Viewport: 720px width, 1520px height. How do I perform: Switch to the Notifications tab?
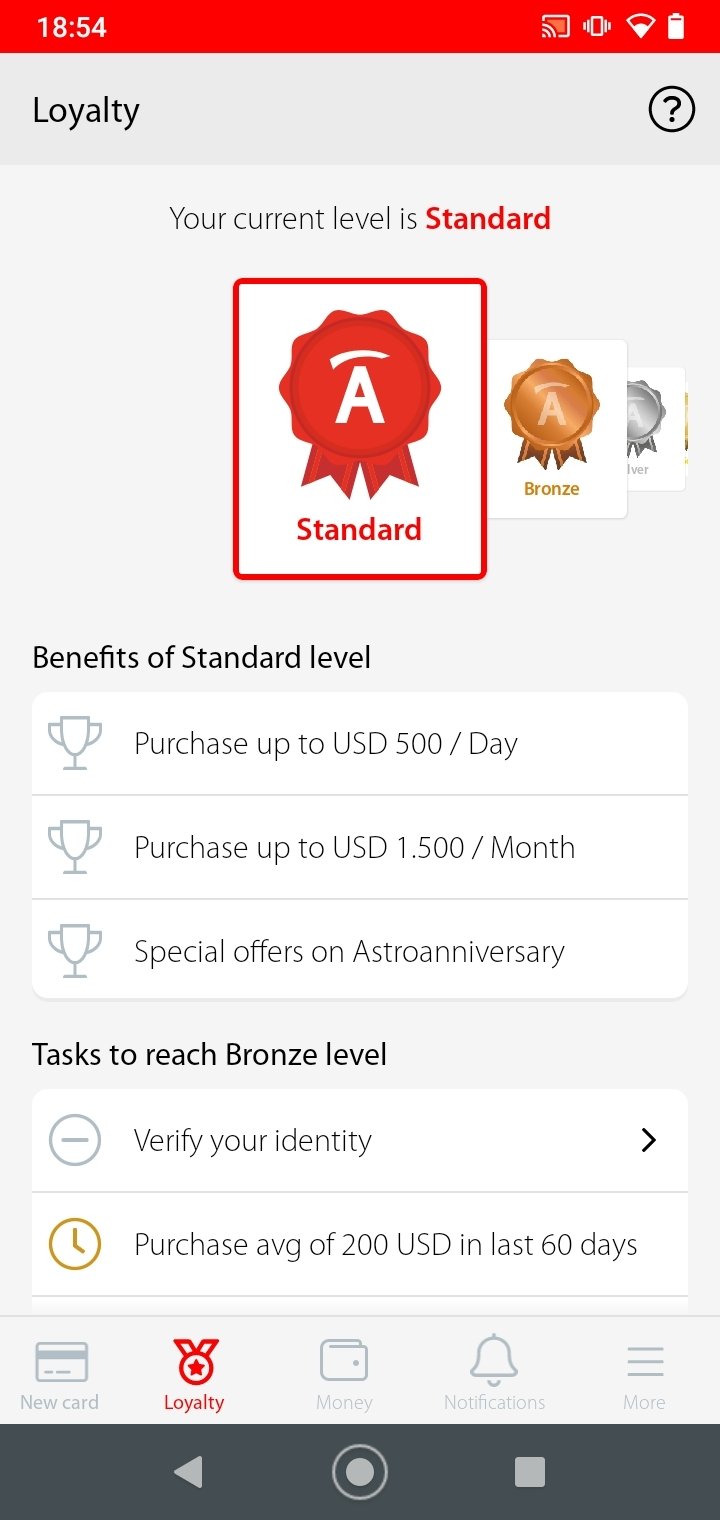click(x=494, y=1376)
